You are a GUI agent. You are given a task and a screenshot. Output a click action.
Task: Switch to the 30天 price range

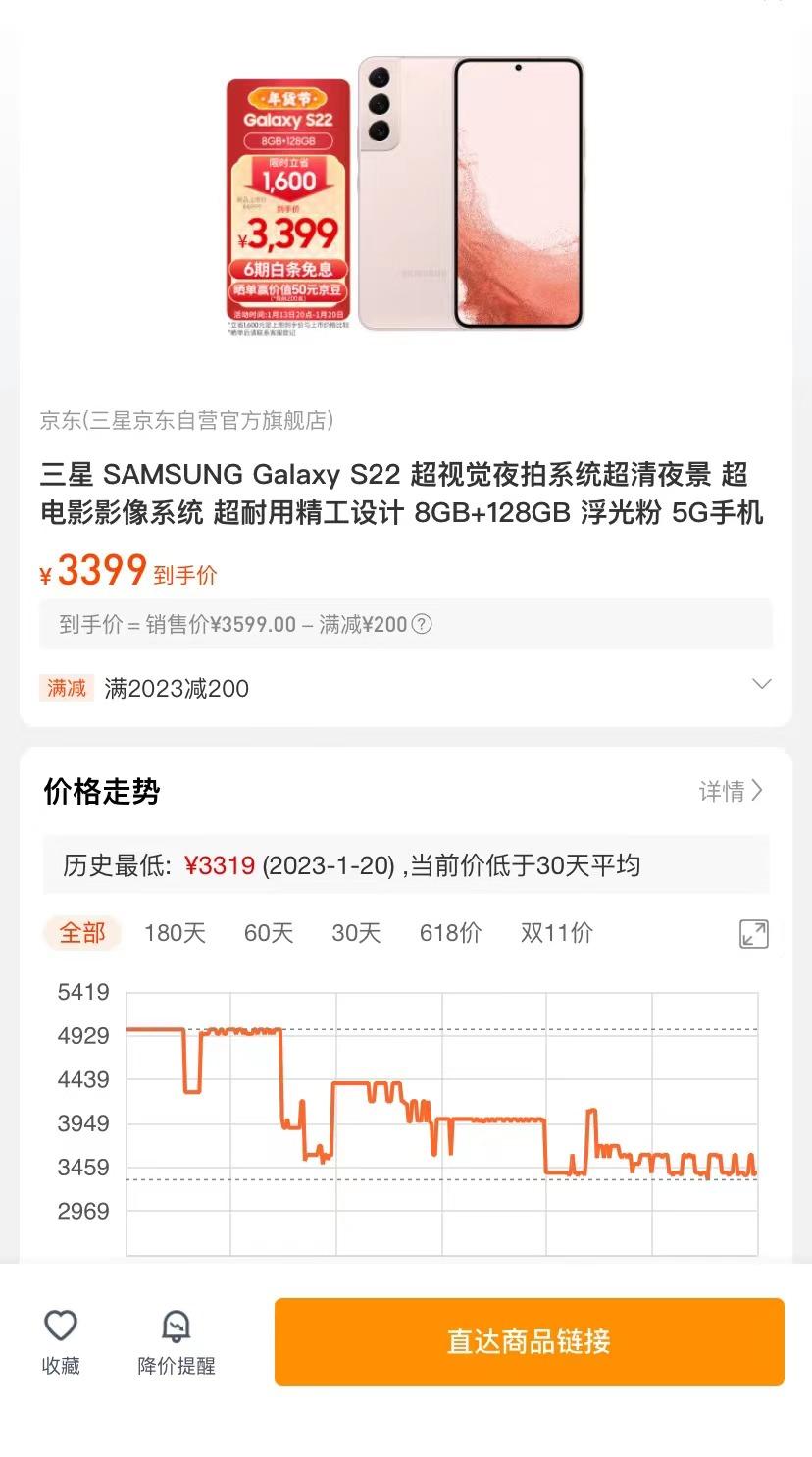pos(356,933)
